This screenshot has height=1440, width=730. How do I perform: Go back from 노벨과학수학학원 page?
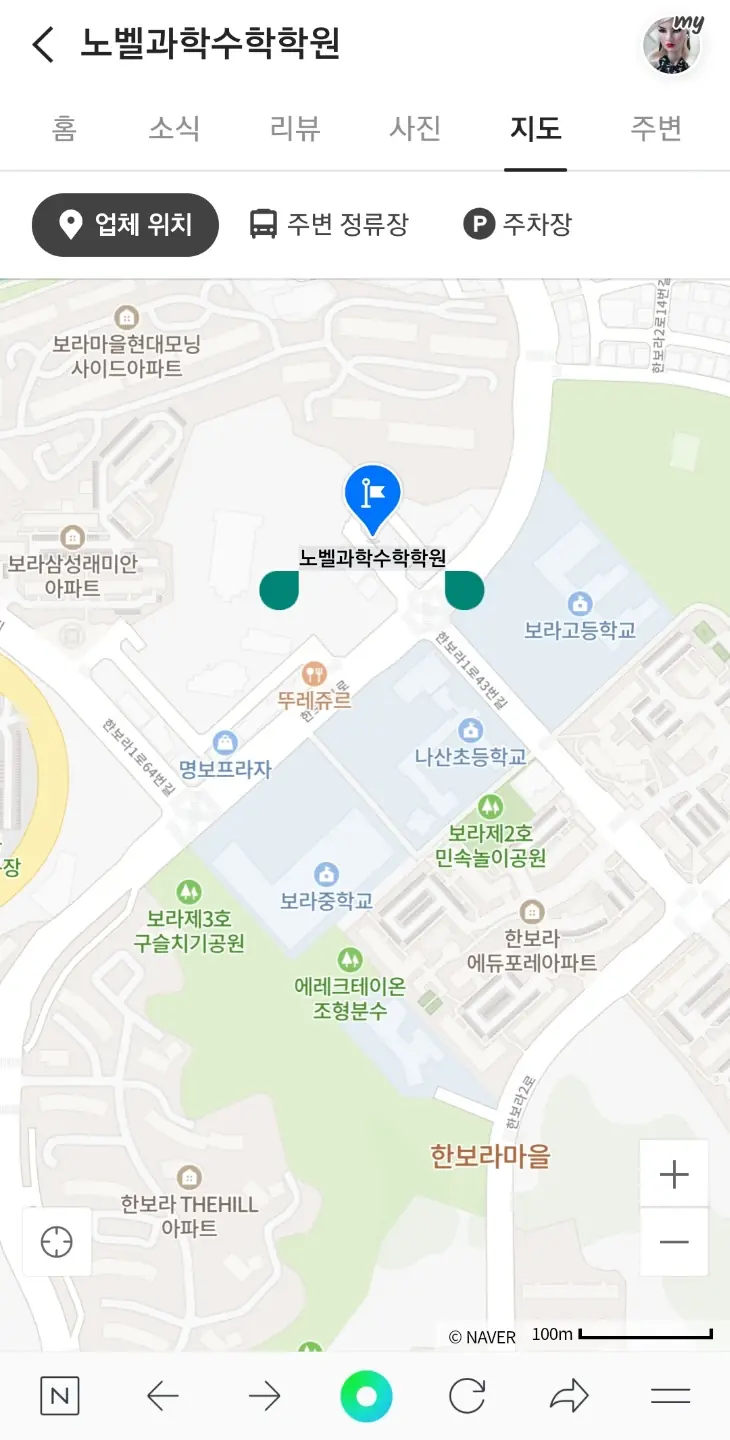pyautogui.click(x=43, y=45)
